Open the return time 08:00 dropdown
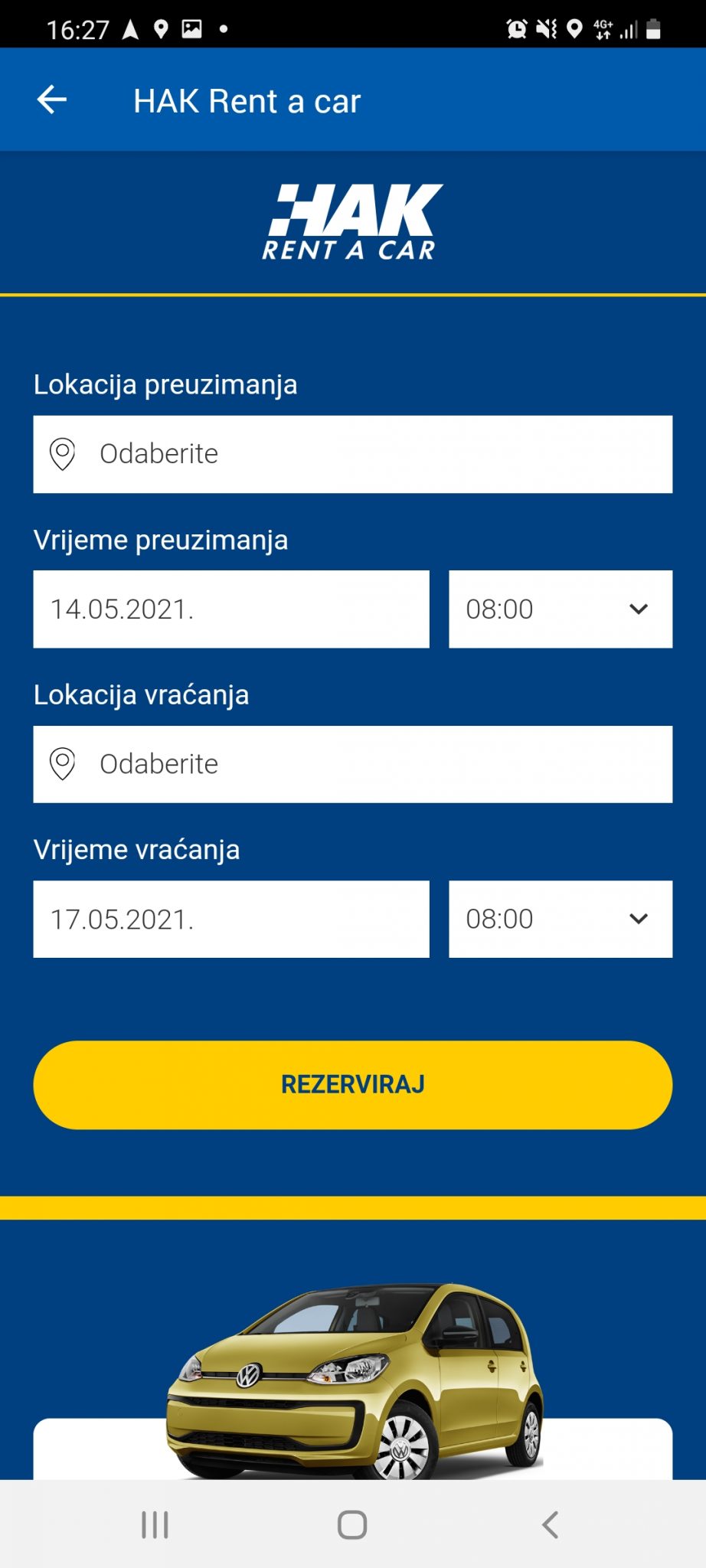The image size is (706, 1568). click(560, 919)
